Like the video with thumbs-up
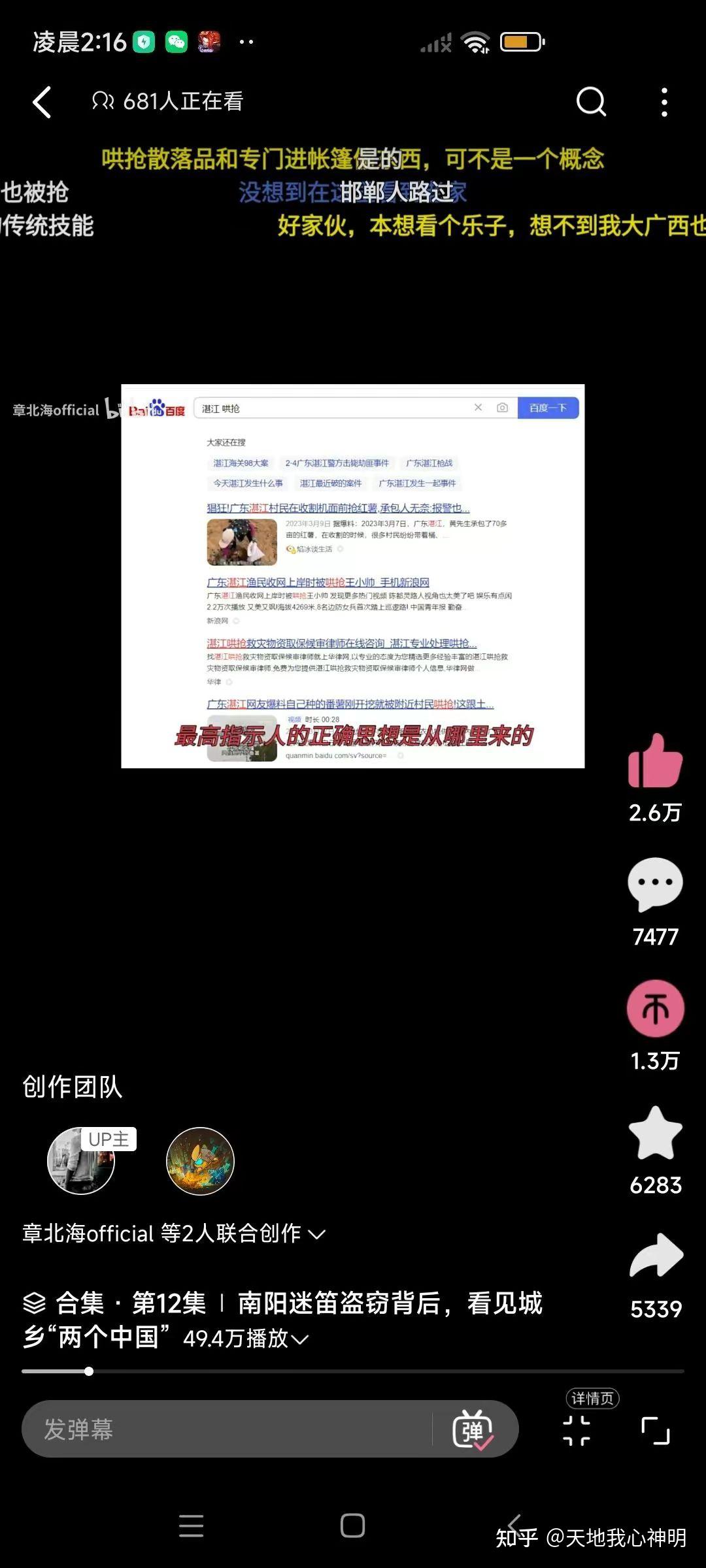Viewport: 706px width, 1568px height. 655,760
